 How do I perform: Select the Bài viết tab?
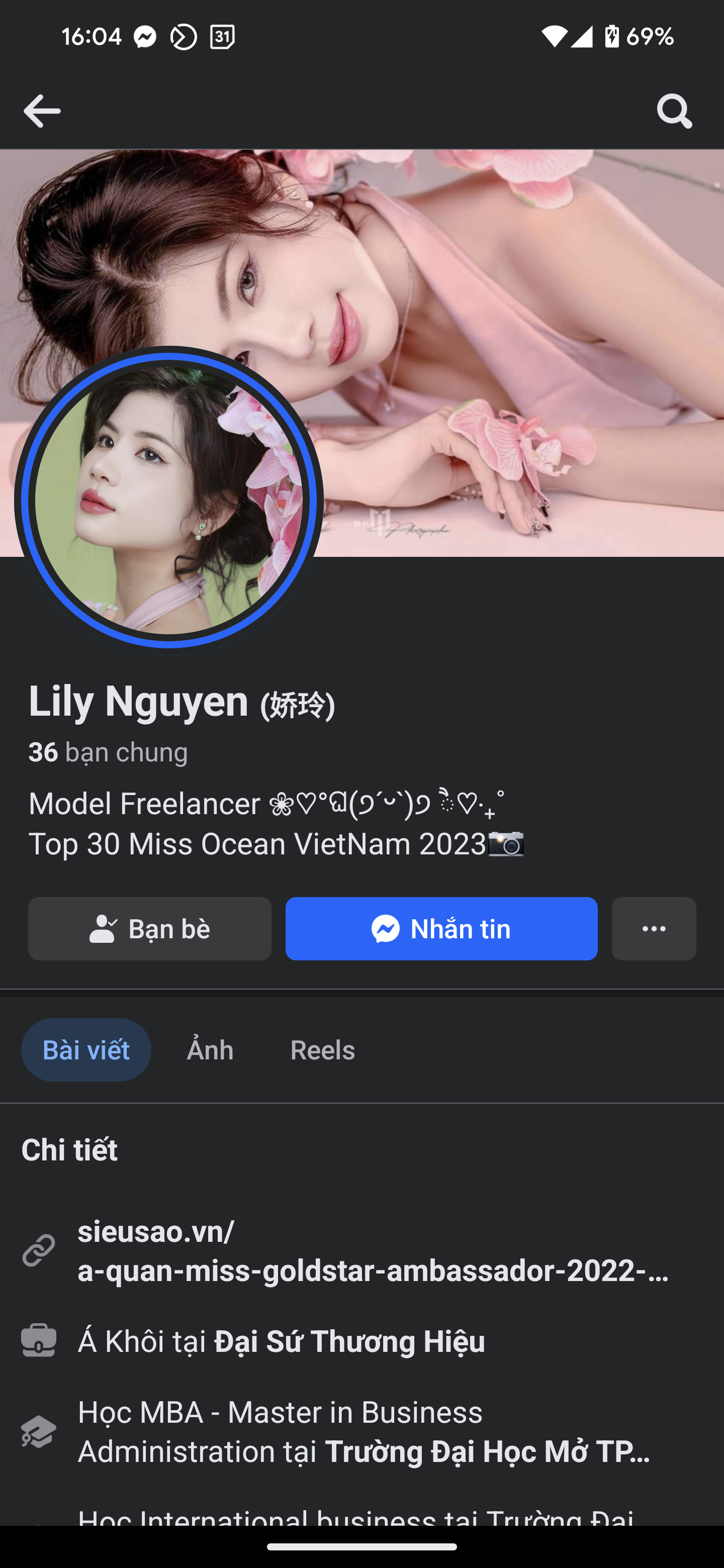click(x=86, y=1050)
